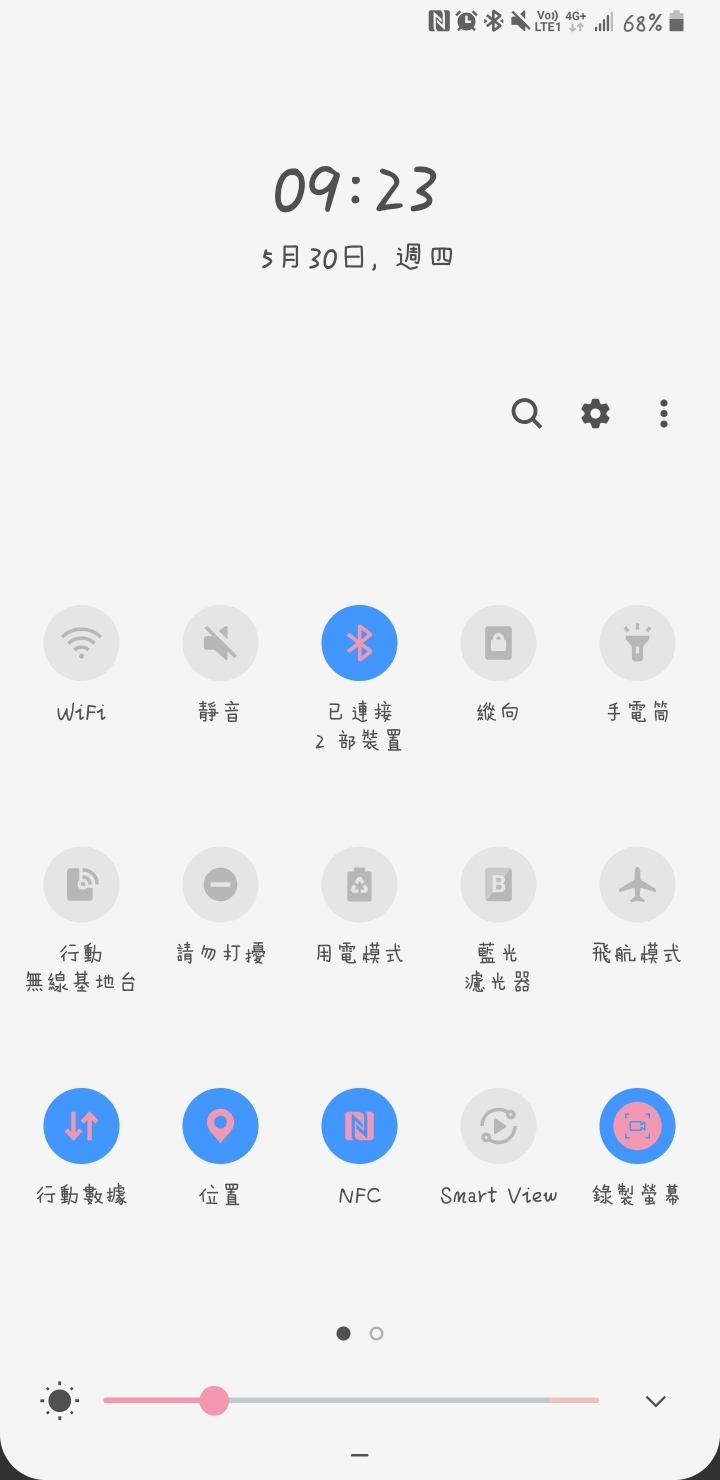
Task: Turn off 位置 location
Action: pyautogui.click(x=220, y=1126)
